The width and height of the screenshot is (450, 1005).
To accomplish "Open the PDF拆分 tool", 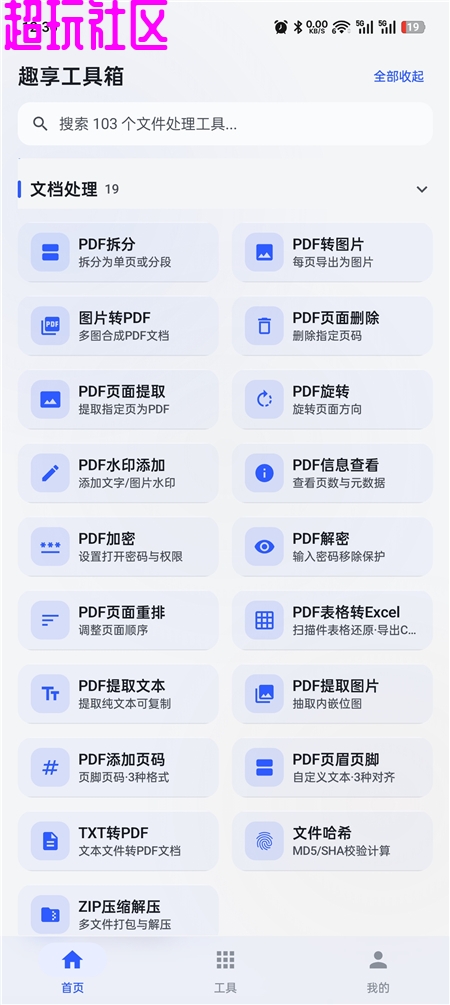I will pyautogui.click(x=118, y=253).
